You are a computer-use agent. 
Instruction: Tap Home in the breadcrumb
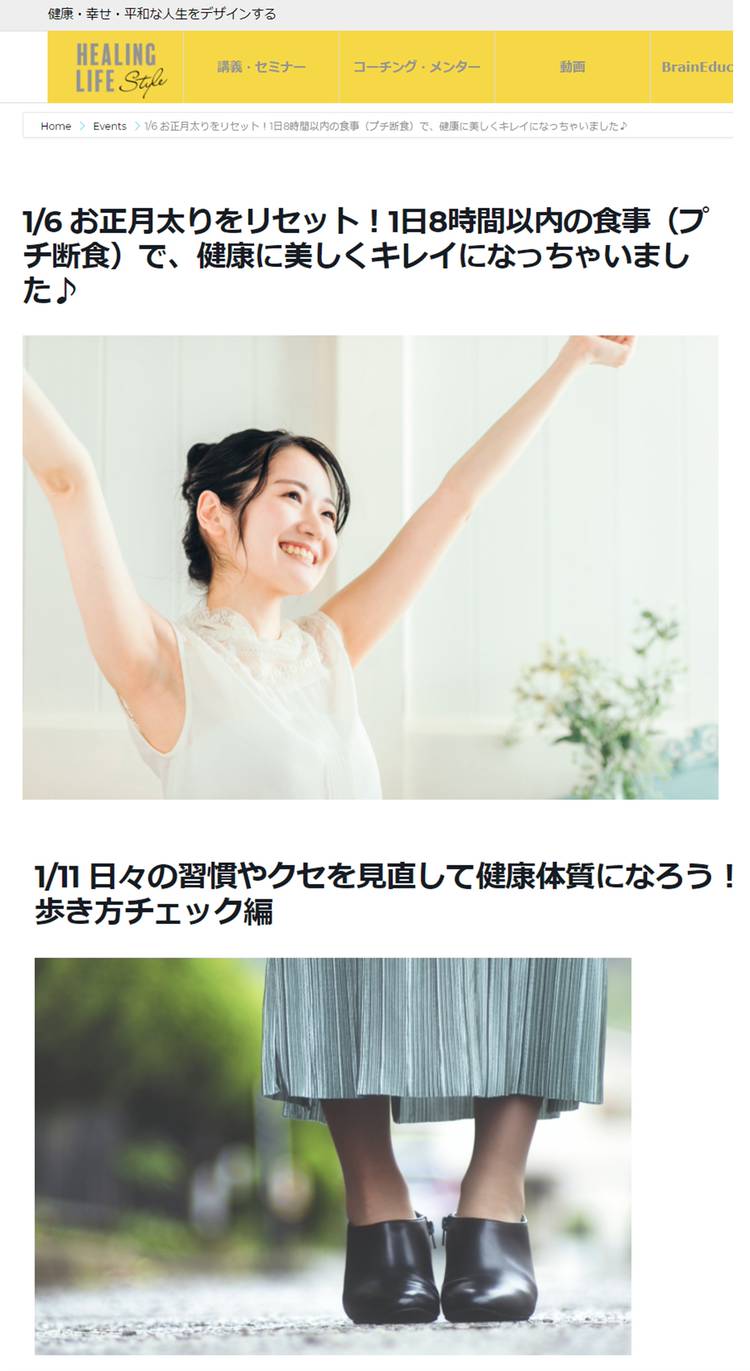tap(56, 126)
